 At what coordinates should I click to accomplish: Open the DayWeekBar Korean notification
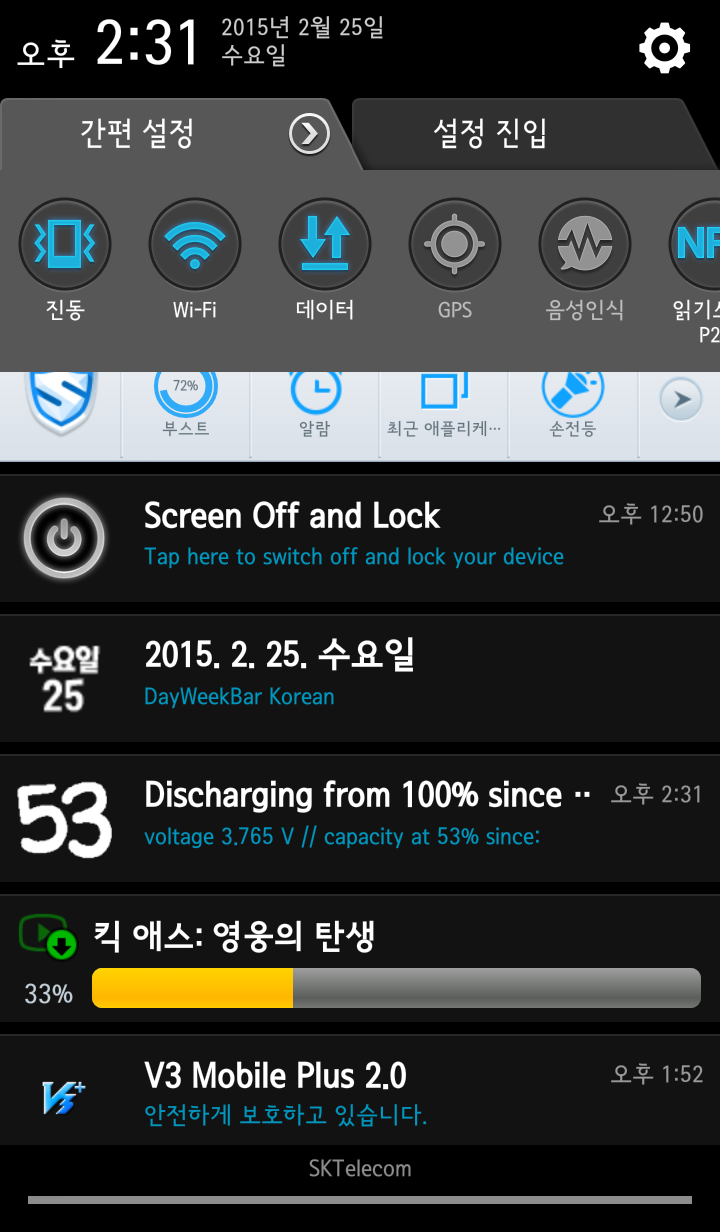point(360,678)
